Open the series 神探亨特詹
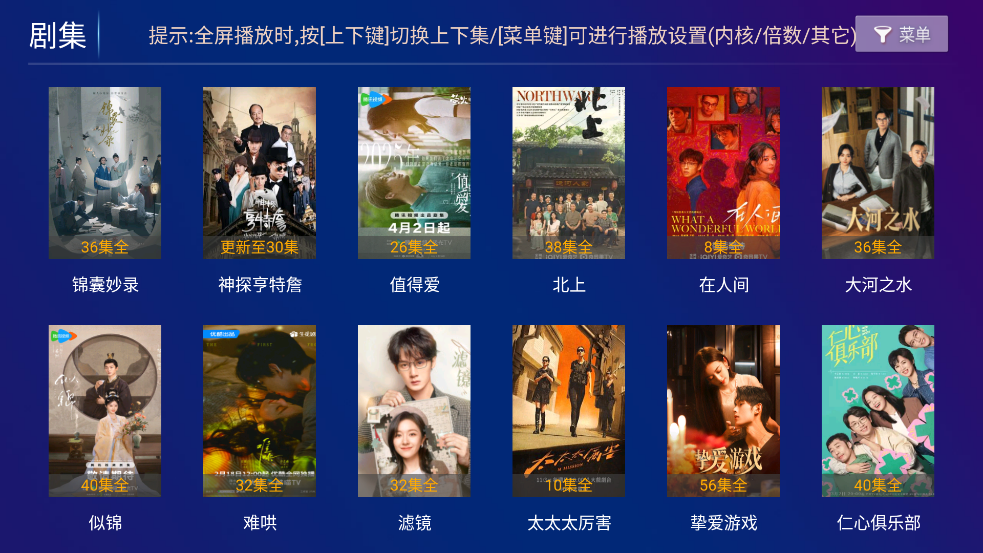Screen dimensions: 983x553 pyautogui.click(x=259, y=173)
